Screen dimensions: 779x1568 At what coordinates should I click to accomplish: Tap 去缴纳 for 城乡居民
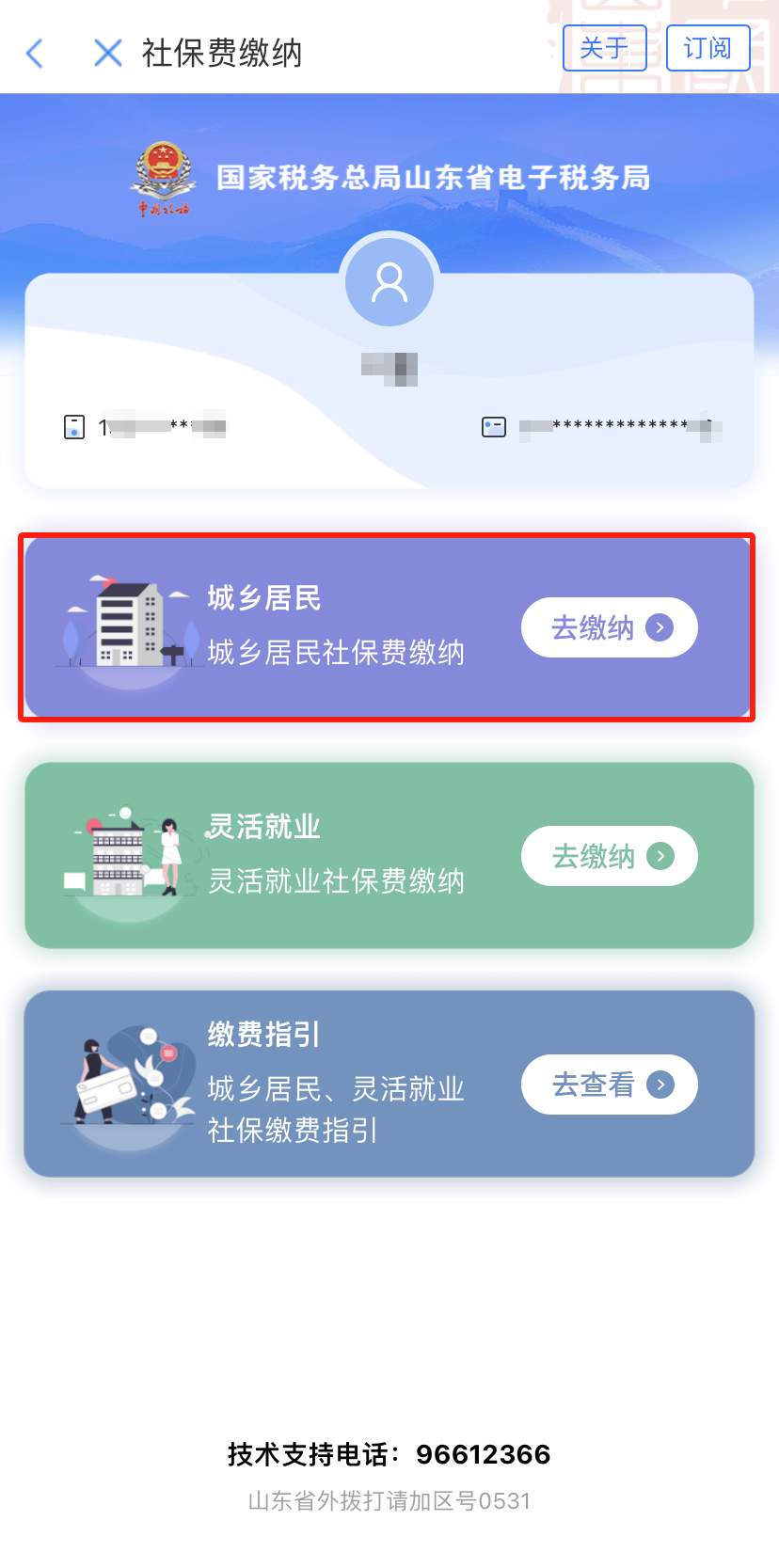click(609, 627)
